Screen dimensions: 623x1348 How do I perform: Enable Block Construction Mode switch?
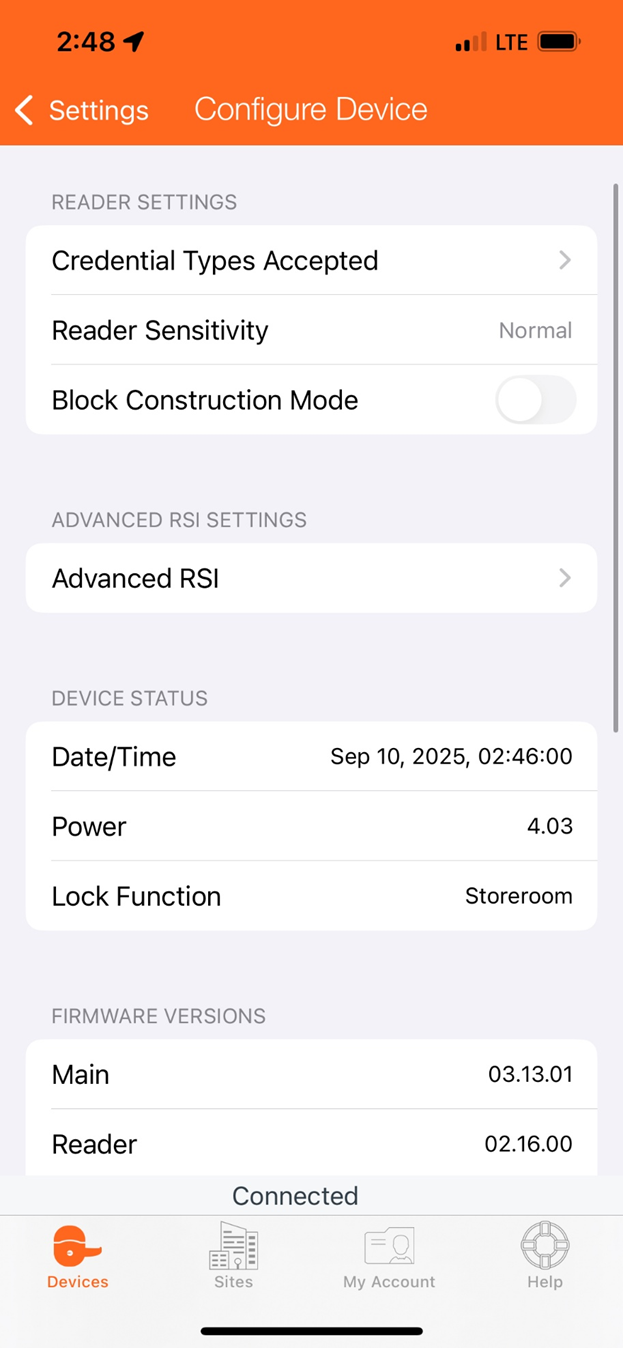pyautogui.click(x=535, y=401)
